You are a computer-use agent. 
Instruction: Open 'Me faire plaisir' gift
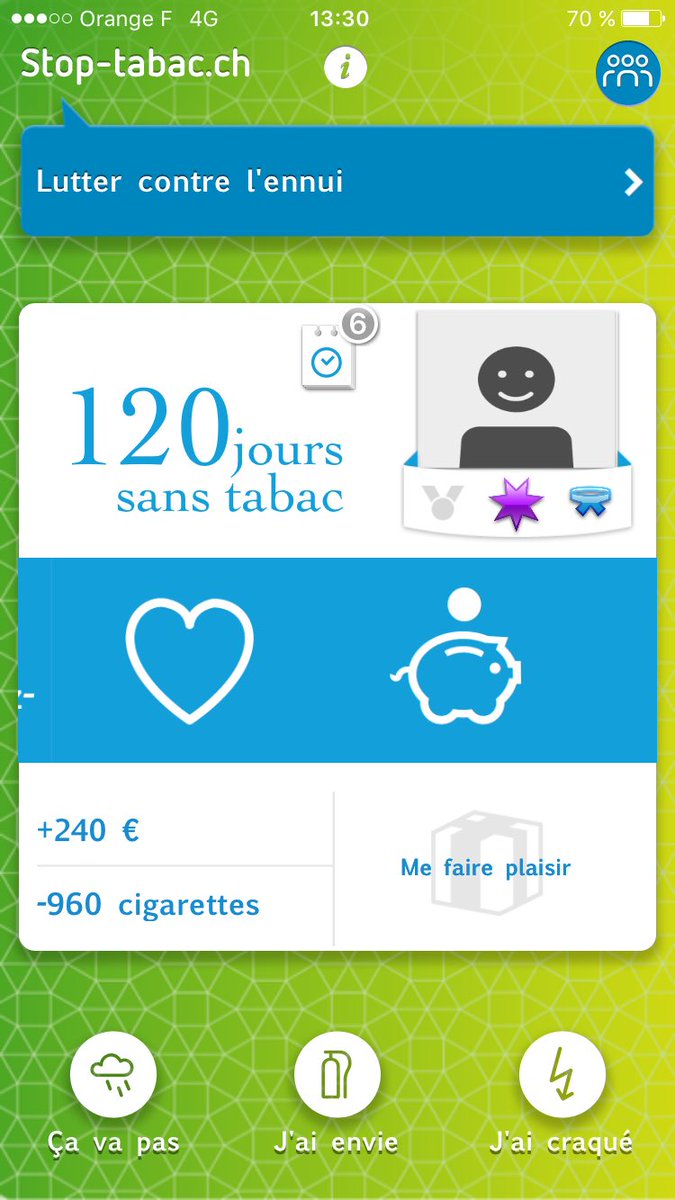(x=486, y=867)
